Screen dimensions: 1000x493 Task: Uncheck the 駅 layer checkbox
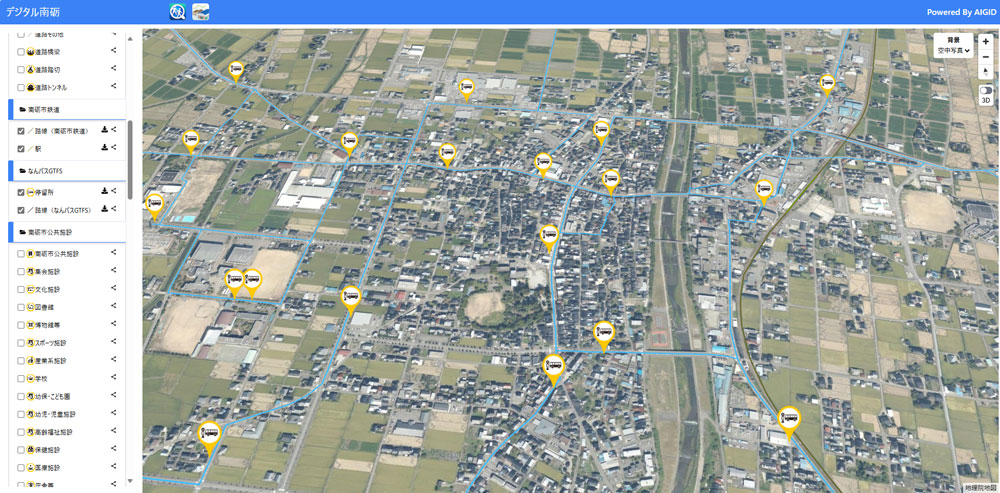click(21, 149)
